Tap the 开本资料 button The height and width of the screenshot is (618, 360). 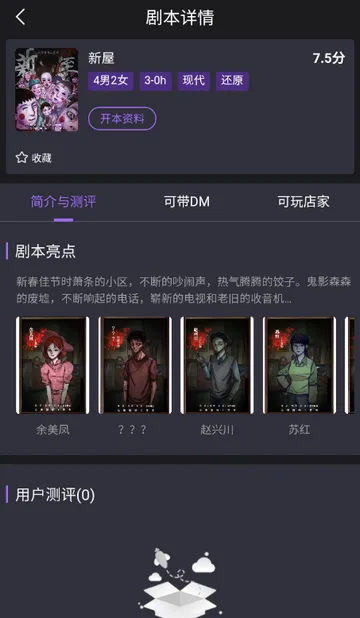pos(122,118)
